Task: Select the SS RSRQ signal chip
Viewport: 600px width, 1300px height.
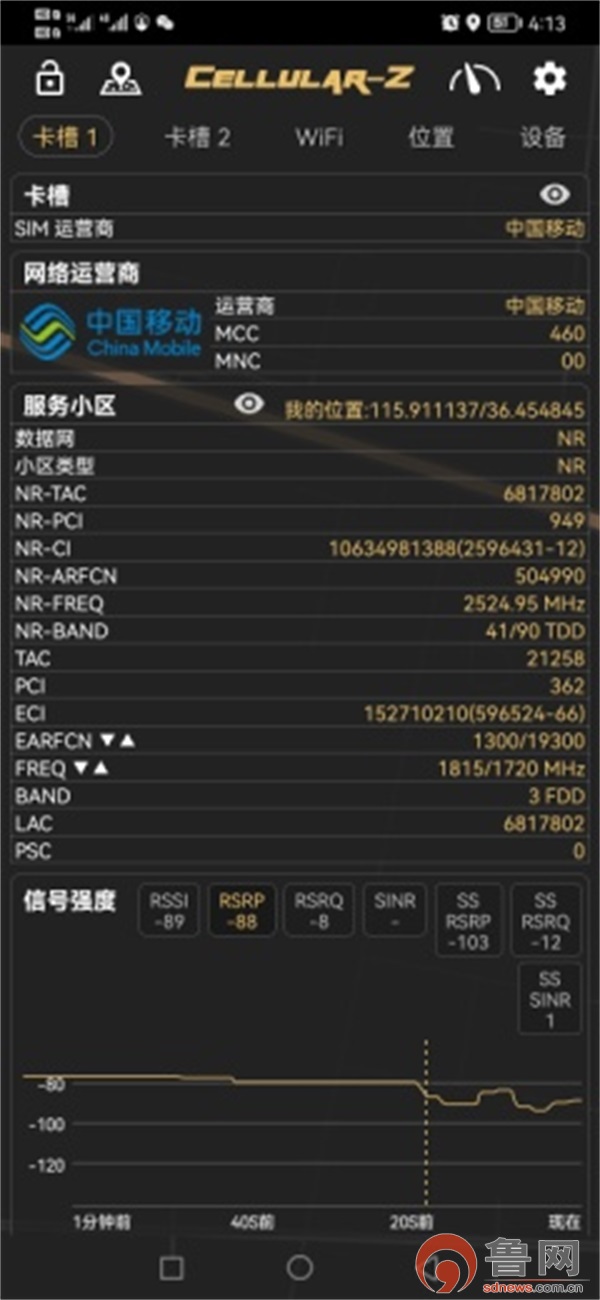Action: pos(545,921)
